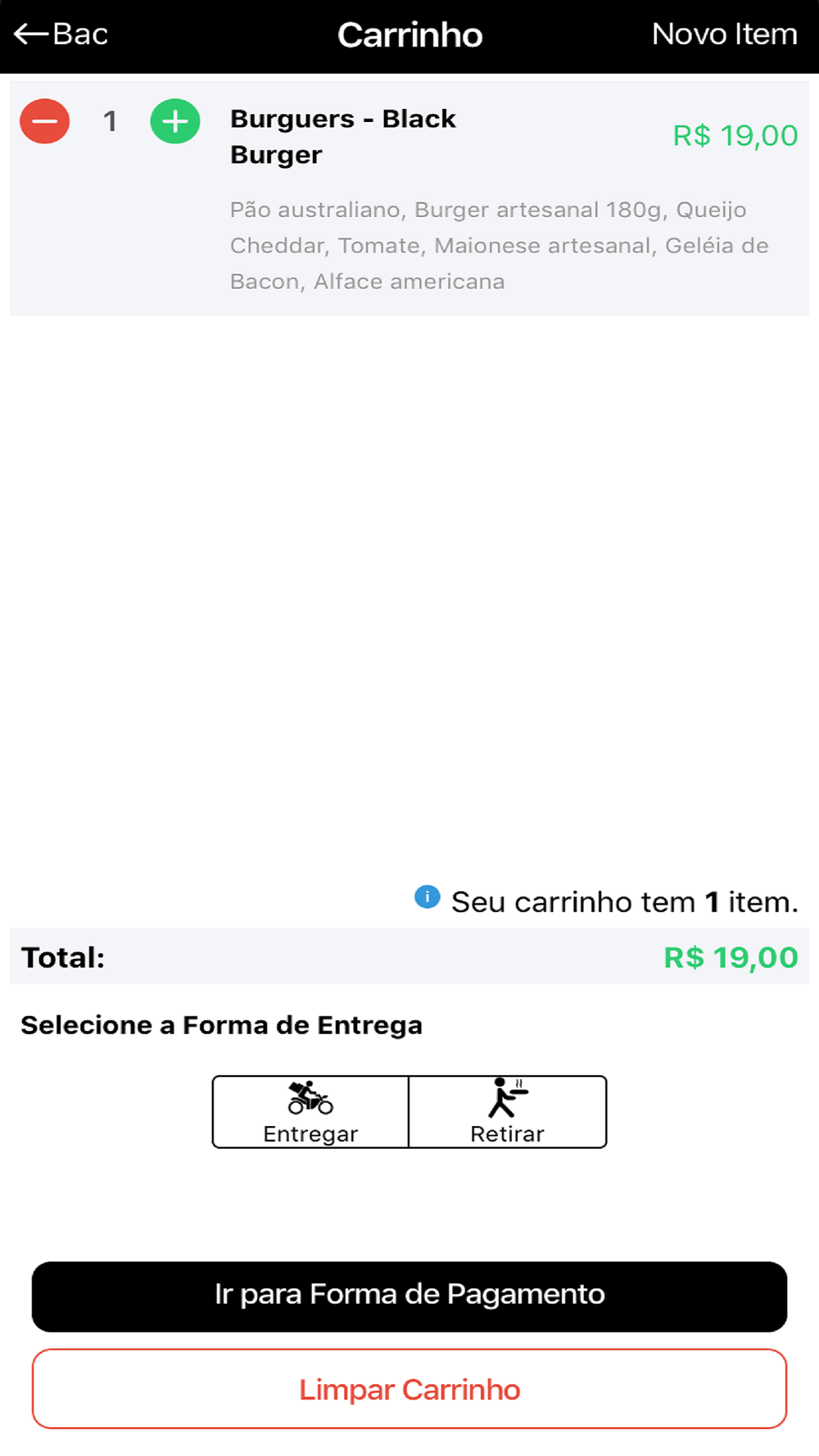Clear the cart with Limpar Carrinho

coord(409,1390)
